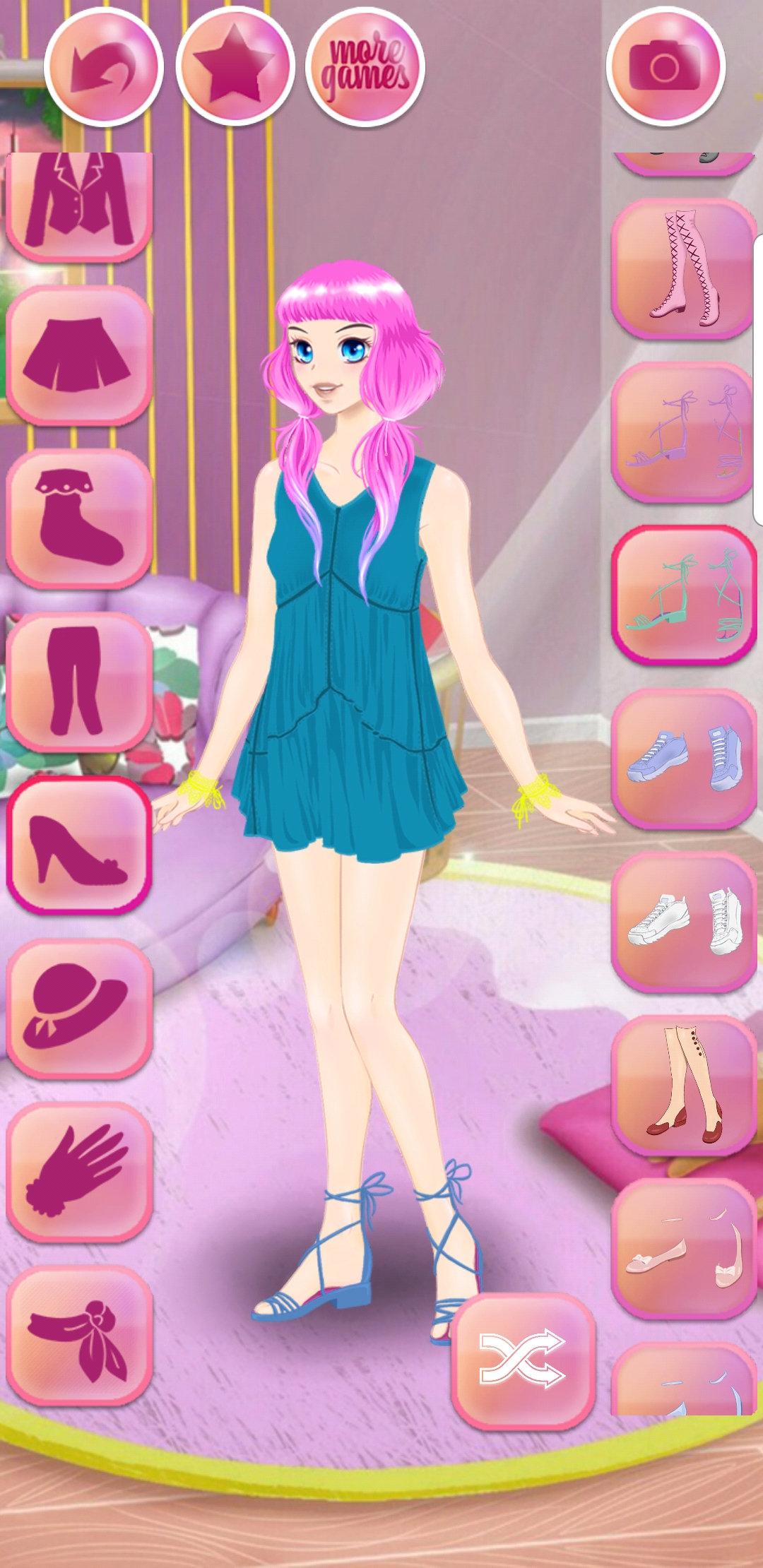Take a snapshot with the camera button
The height and width of the screenshot is (1568, 763).
point(666,68)
